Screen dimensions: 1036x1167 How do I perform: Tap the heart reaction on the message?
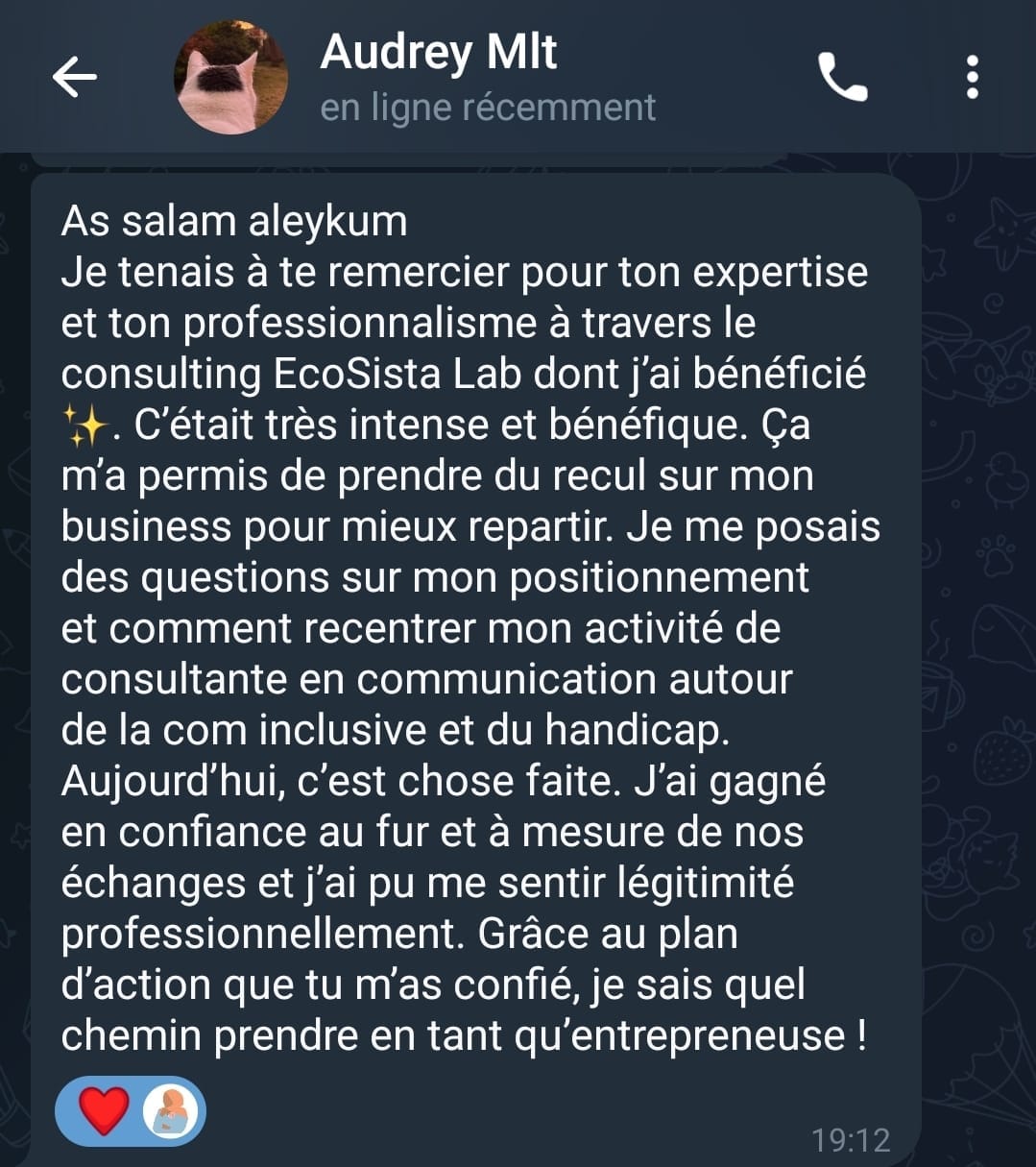[104, 1112]
